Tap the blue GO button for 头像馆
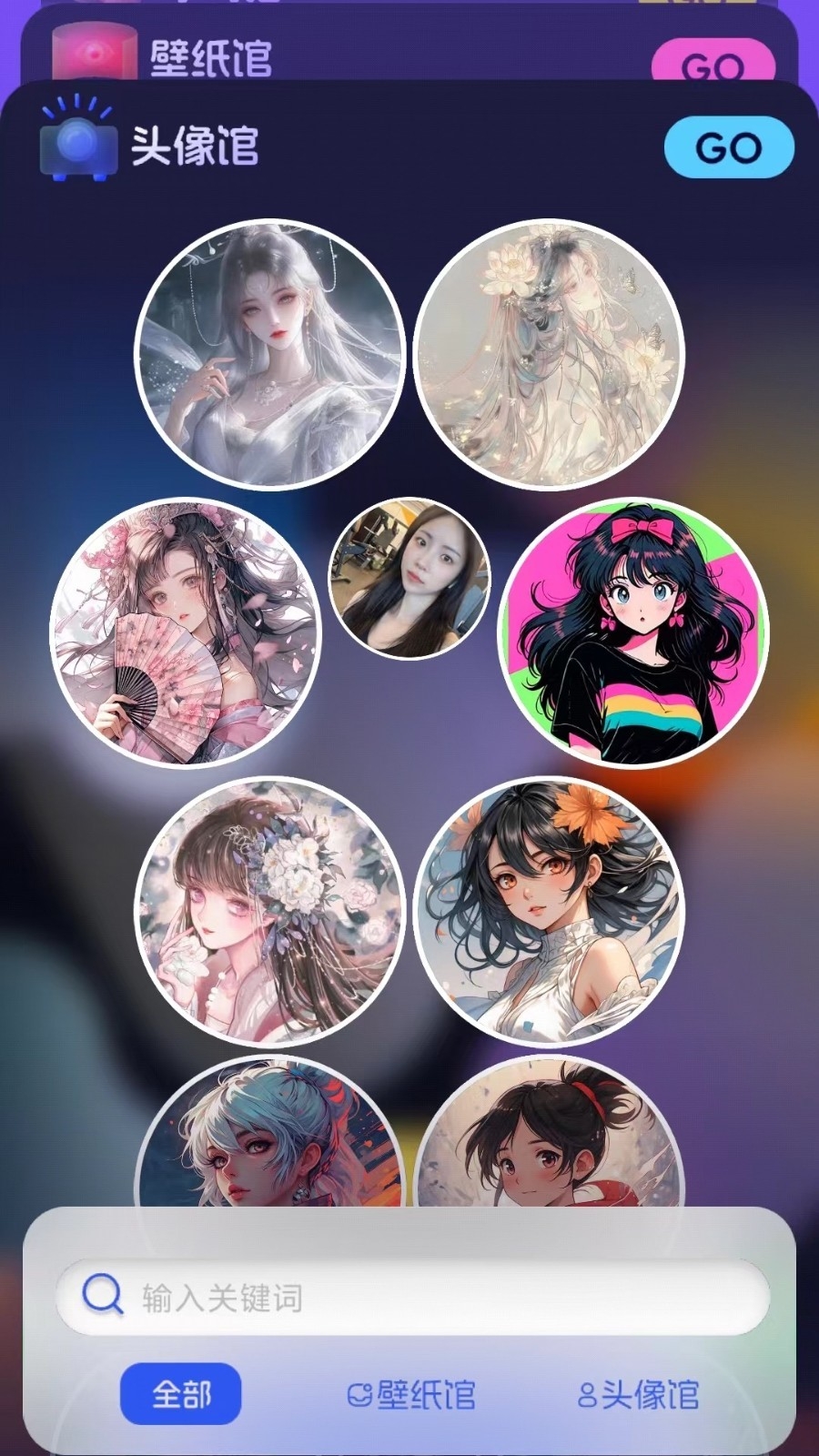 tap(729, 147)
